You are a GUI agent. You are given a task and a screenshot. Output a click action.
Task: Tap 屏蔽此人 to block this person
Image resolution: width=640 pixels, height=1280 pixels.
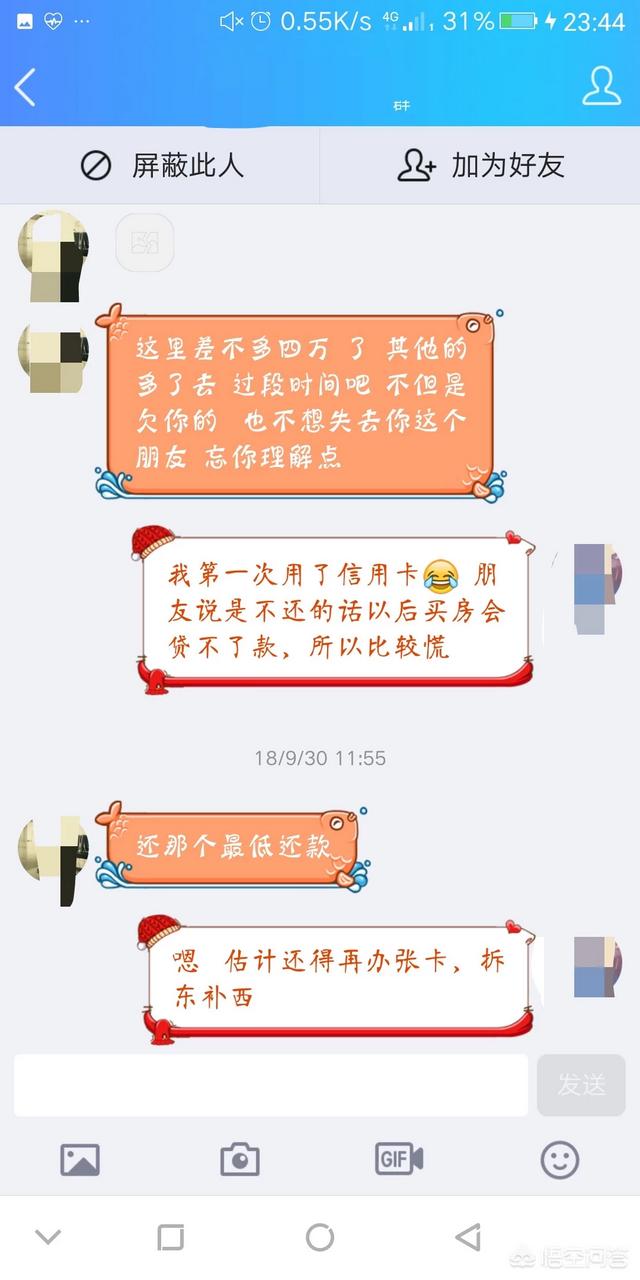[162, 165]
